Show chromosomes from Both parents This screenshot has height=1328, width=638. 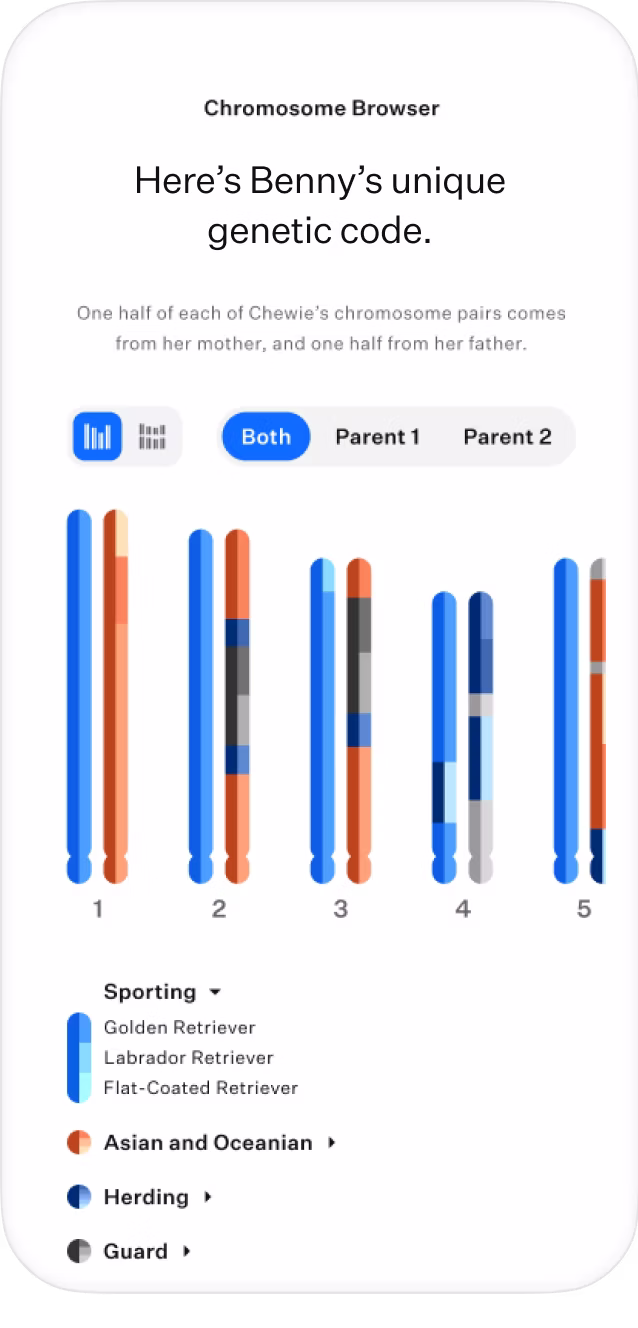pos(266,437)
